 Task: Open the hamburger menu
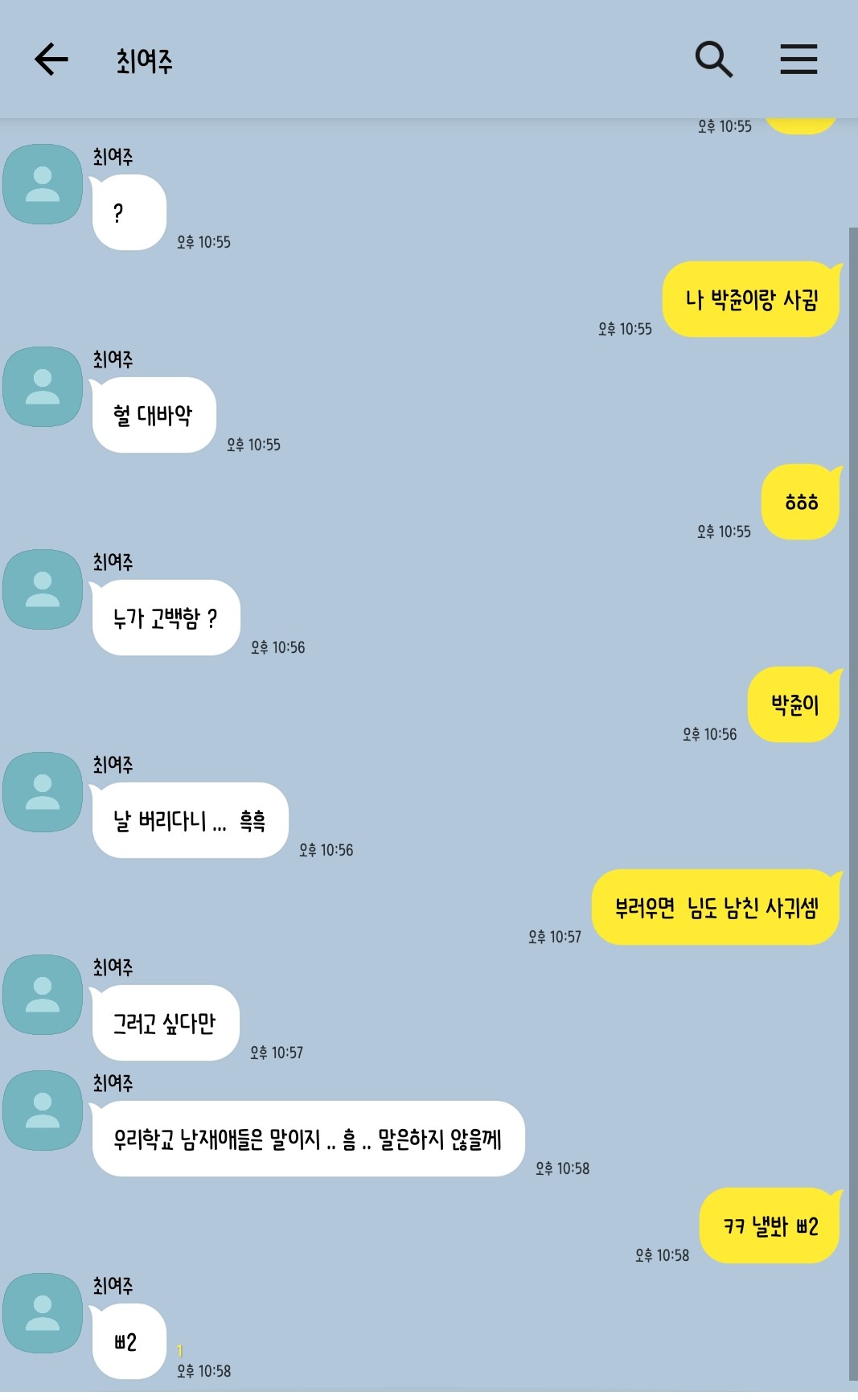(798, 60)
